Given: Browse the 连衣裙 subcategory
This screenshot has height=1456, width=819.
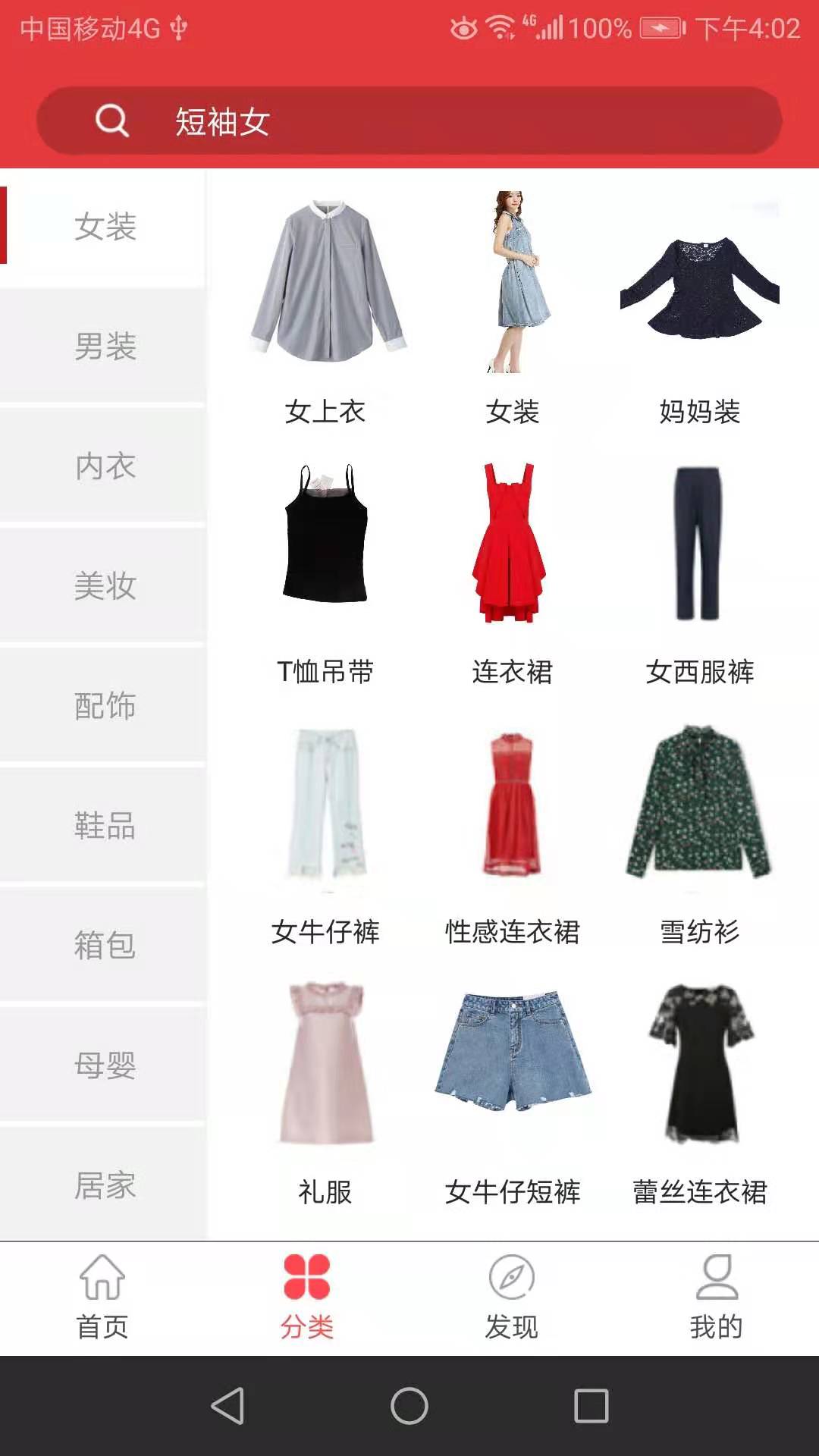Looking at the screenshot, I should (512, 569).
